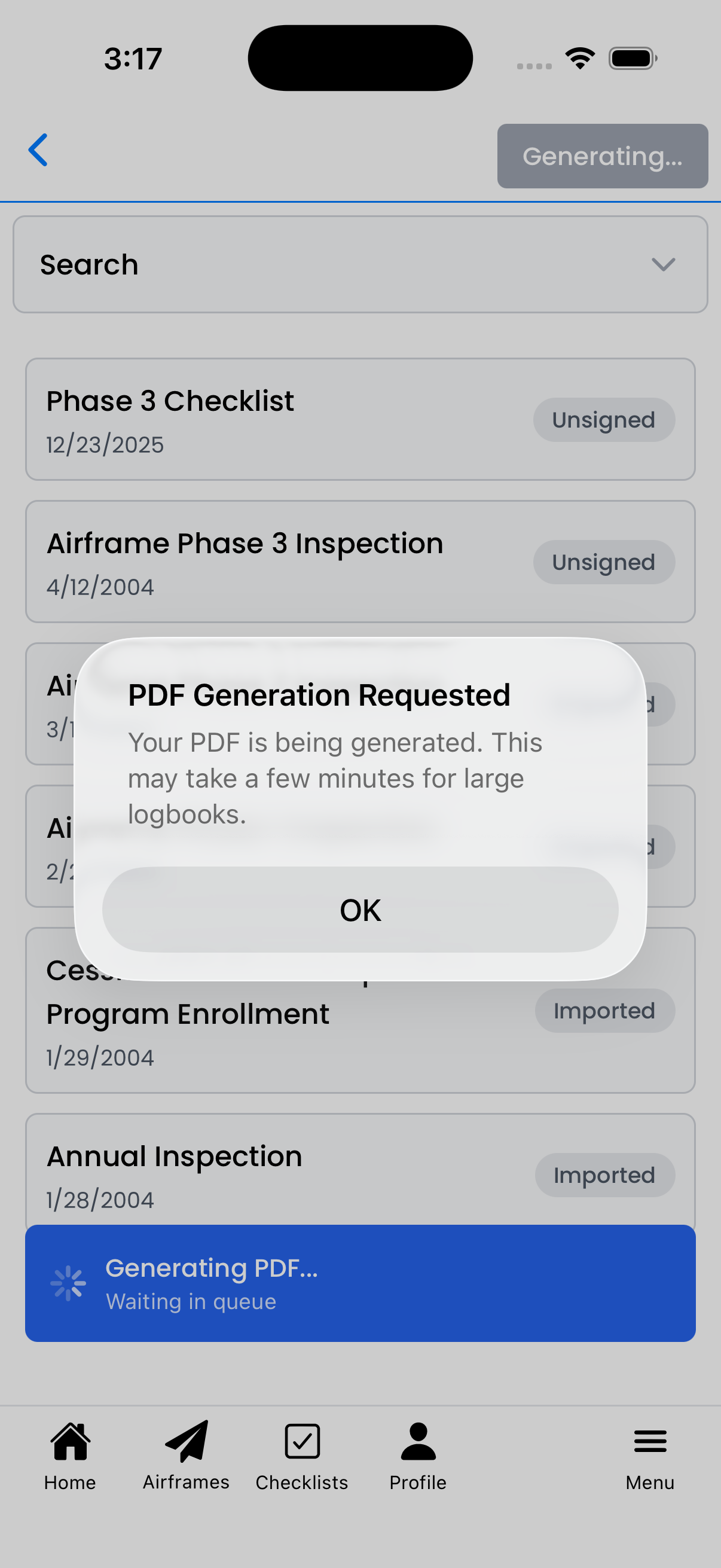Tap Unsigned badge on Airframe Phase 3 Inspection
This screenshot has height=1568, width=721.
[x=604, y=562]
